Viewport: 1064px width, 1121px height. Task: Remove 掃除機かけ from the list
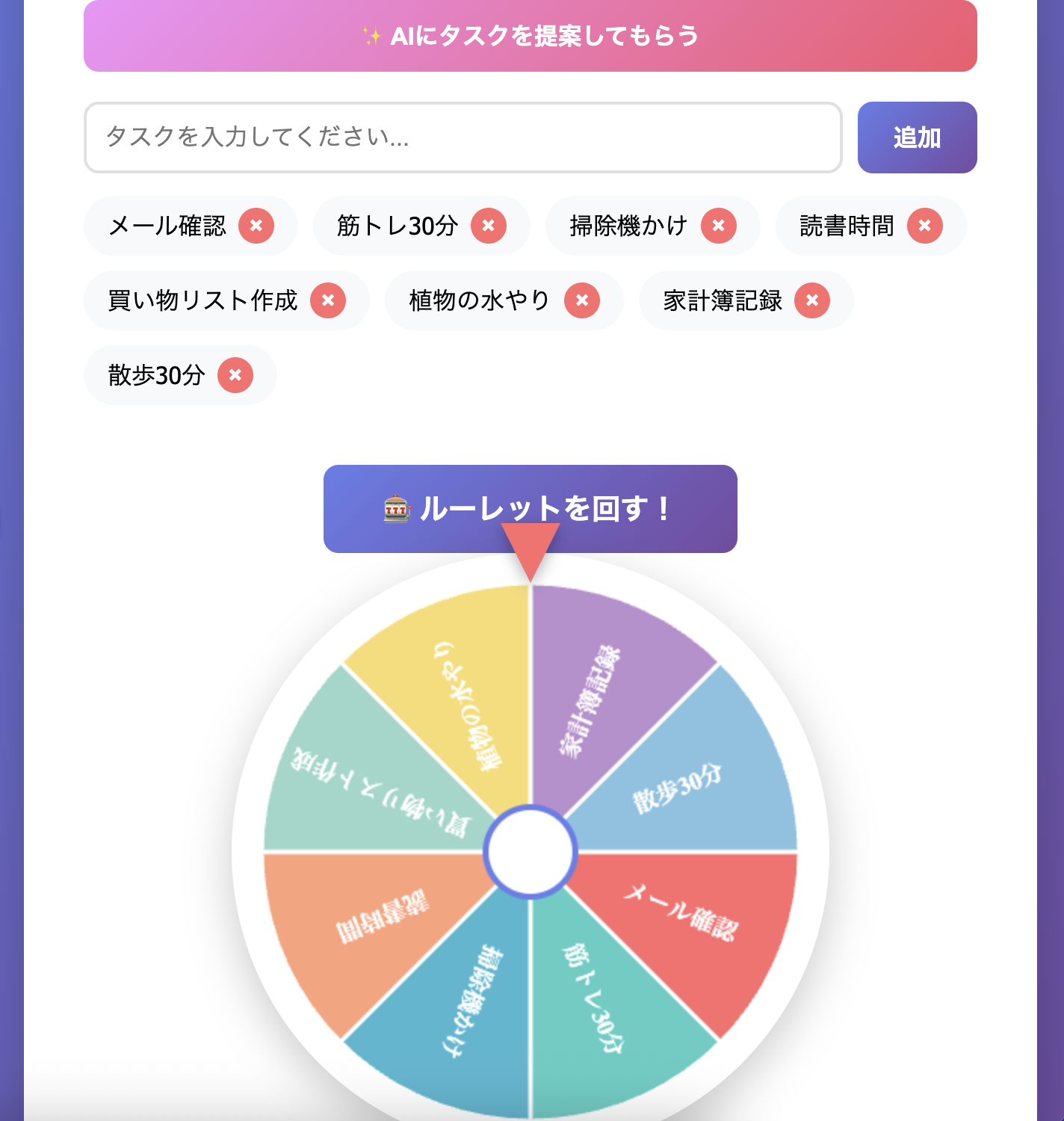click(719, 226)
